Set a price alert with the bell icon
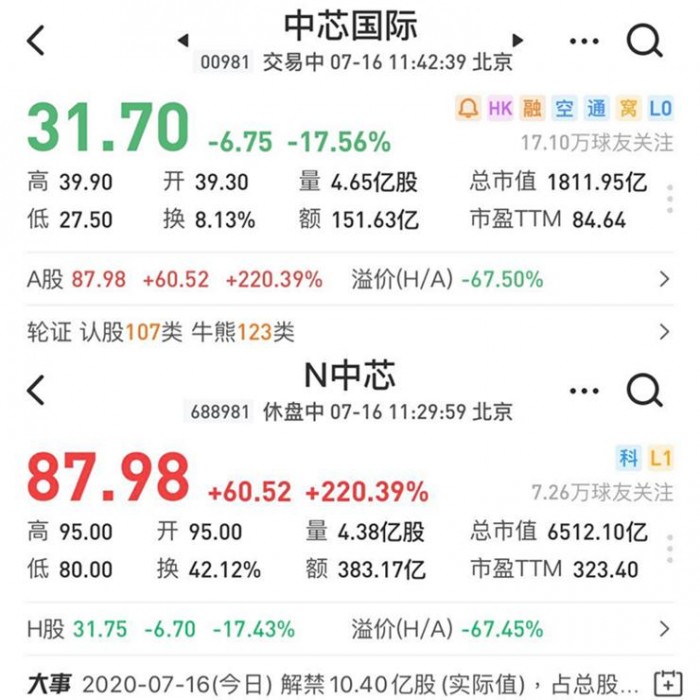 tap(467, 108)
